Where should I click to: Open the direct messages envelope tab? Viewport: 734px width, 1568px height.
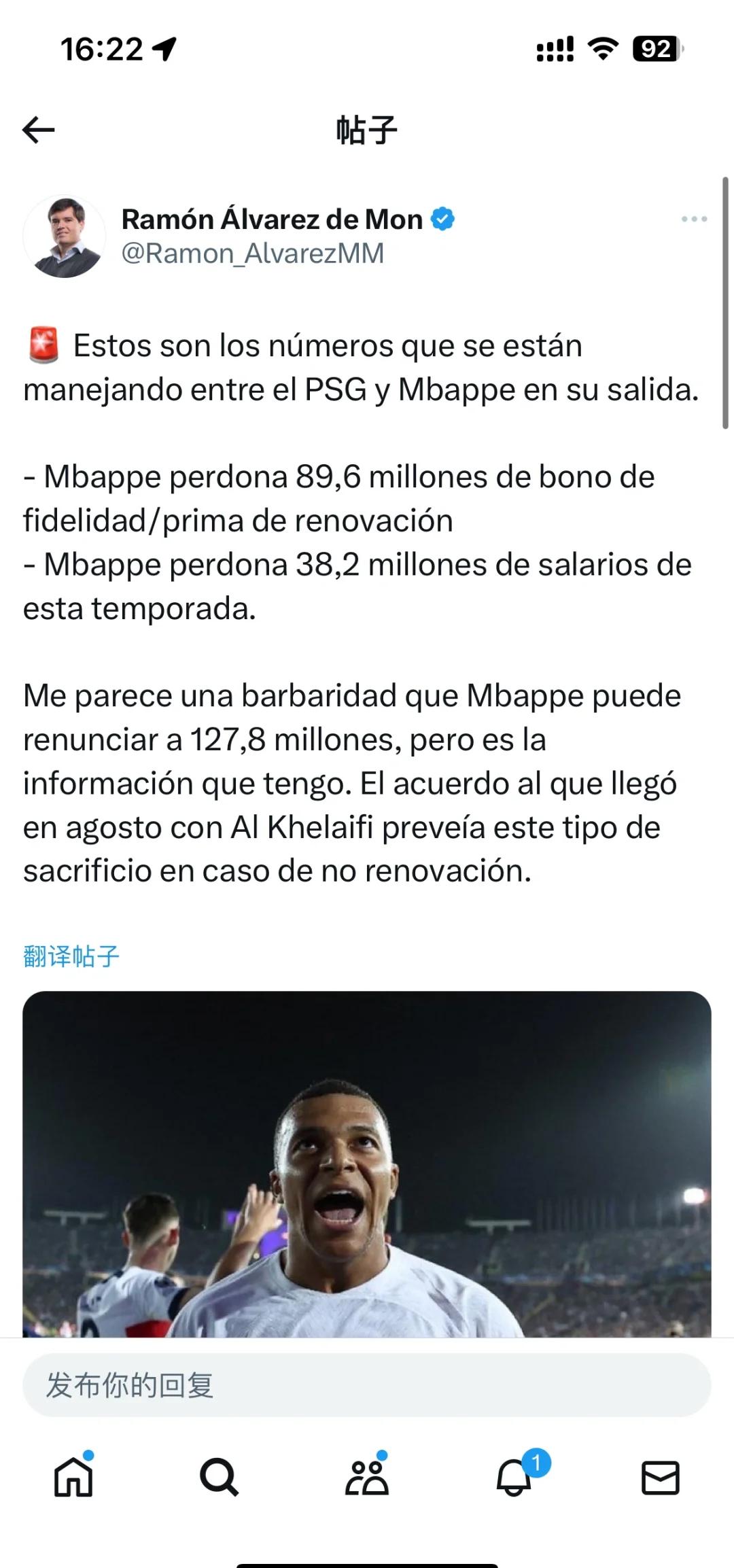660,1477
